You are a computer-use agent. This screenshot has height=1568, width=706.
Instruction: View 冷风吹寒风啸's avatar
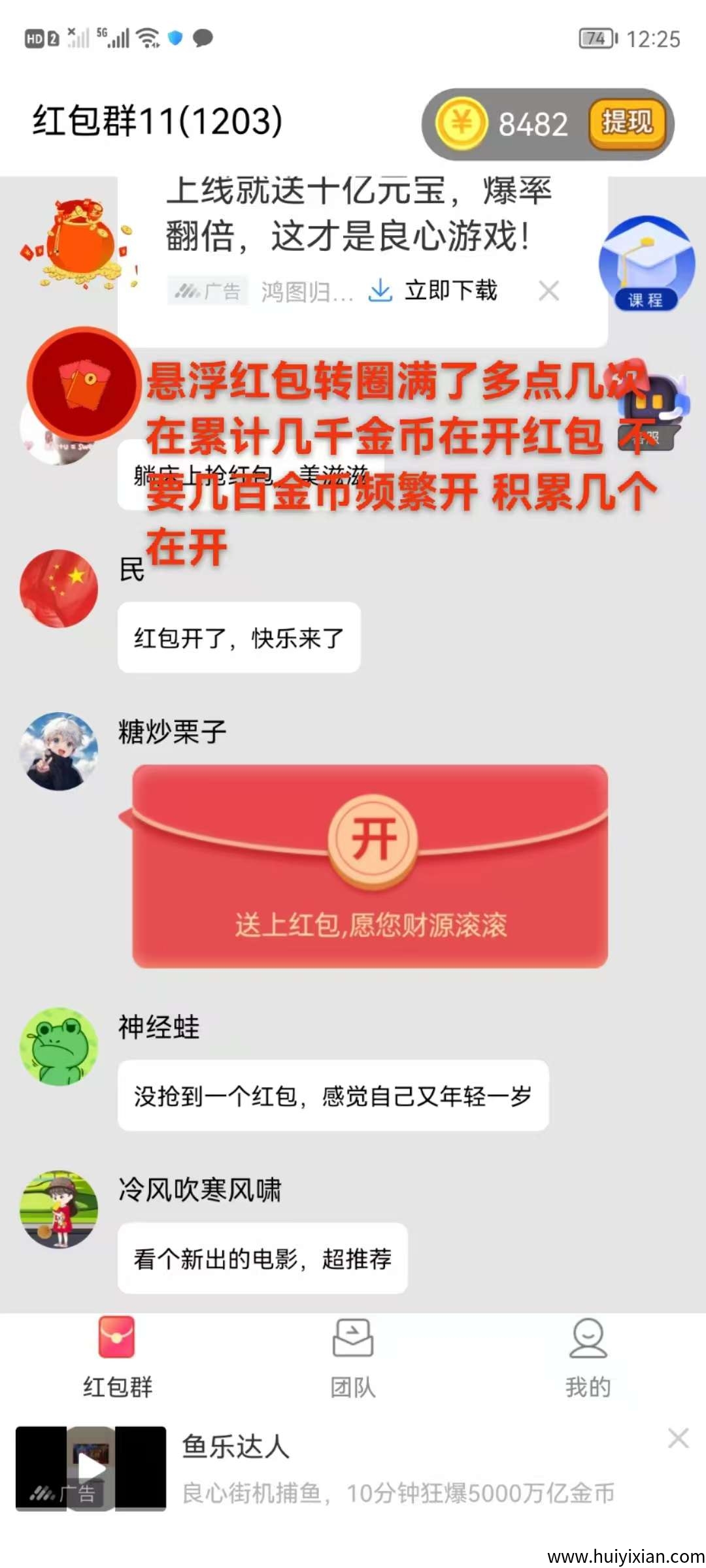(59, 1209)
